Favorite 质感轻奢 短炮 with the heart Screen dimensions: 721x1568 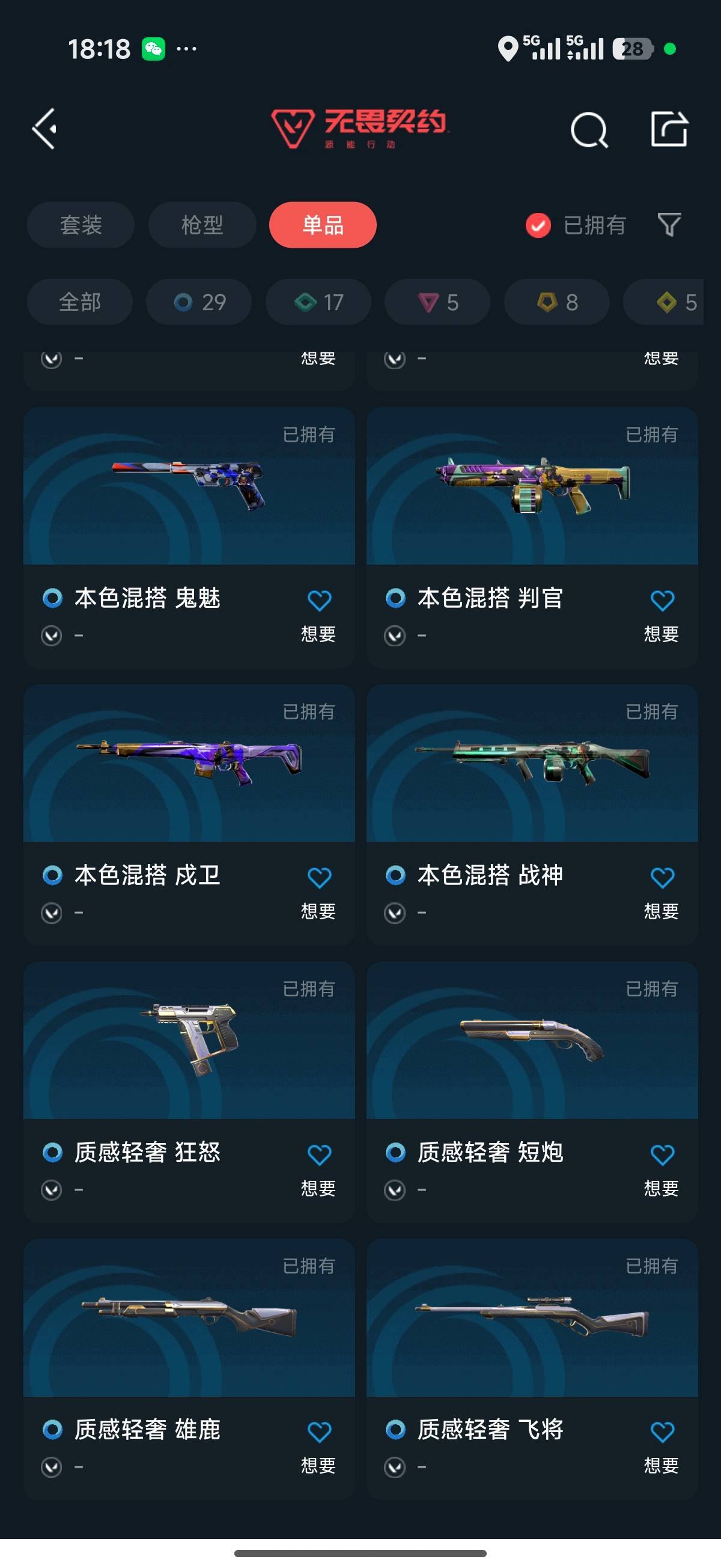(x=662, y=1153)
